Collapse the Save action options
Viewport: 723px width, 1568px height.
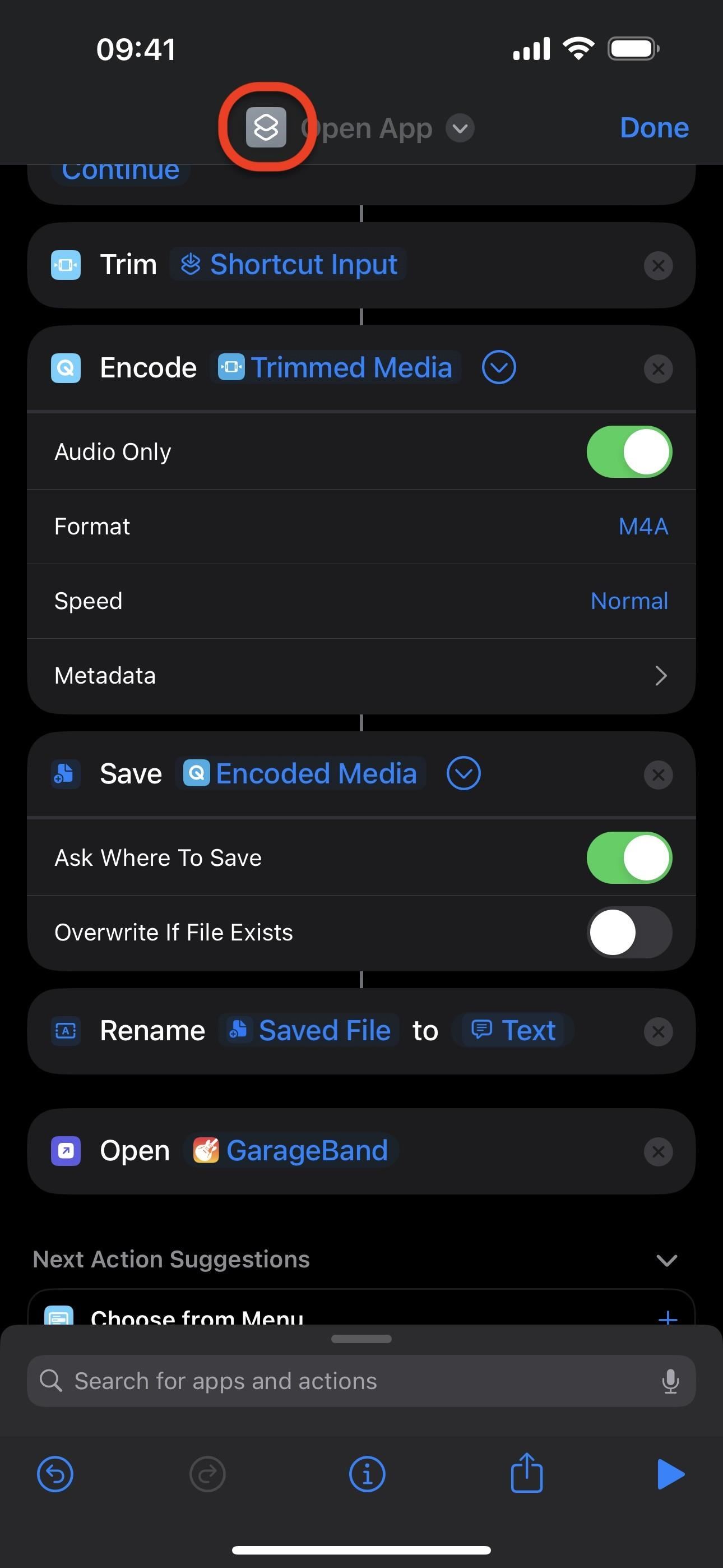463,774
